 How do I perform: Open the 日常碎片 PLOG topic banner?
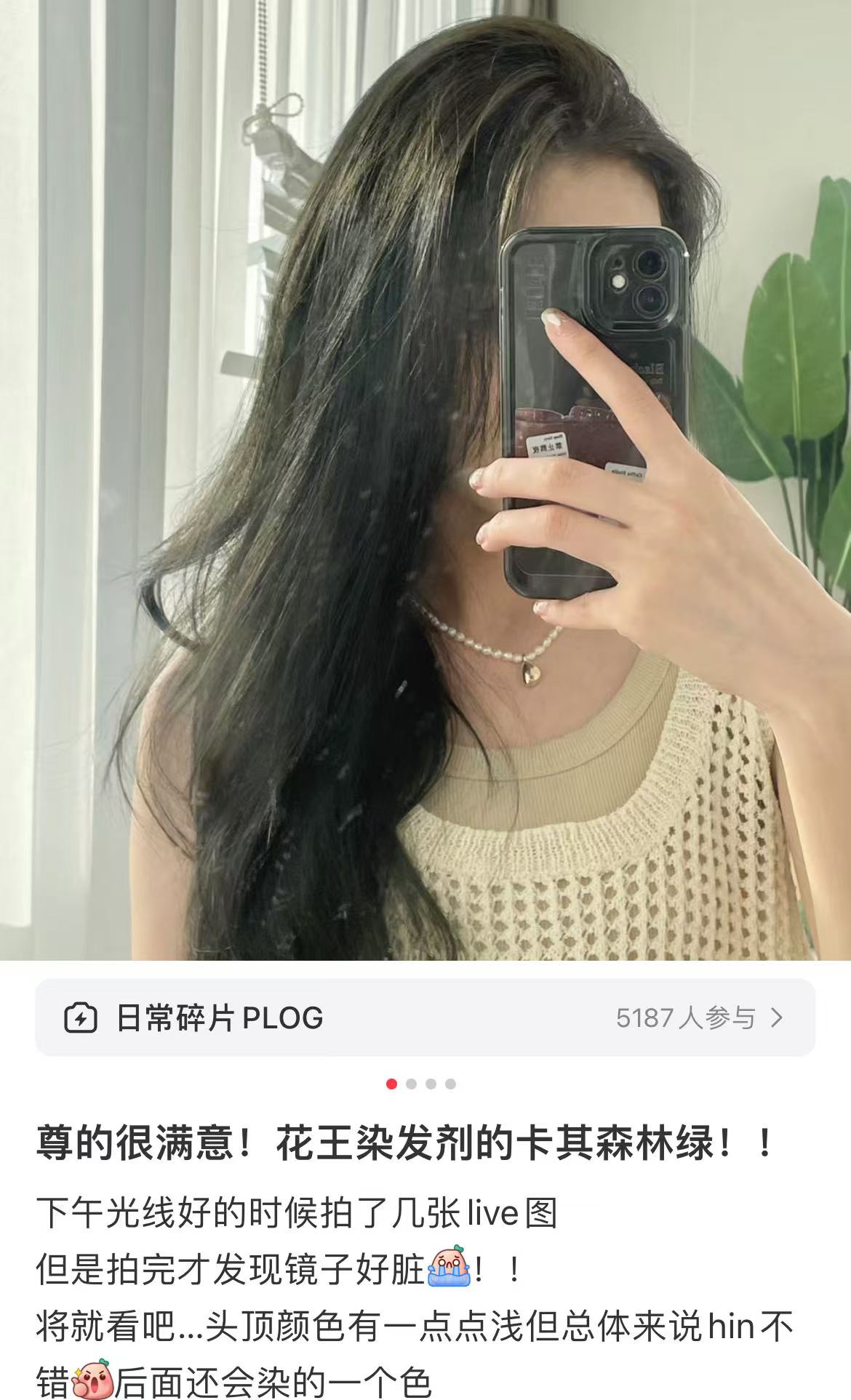point(425,1017)
